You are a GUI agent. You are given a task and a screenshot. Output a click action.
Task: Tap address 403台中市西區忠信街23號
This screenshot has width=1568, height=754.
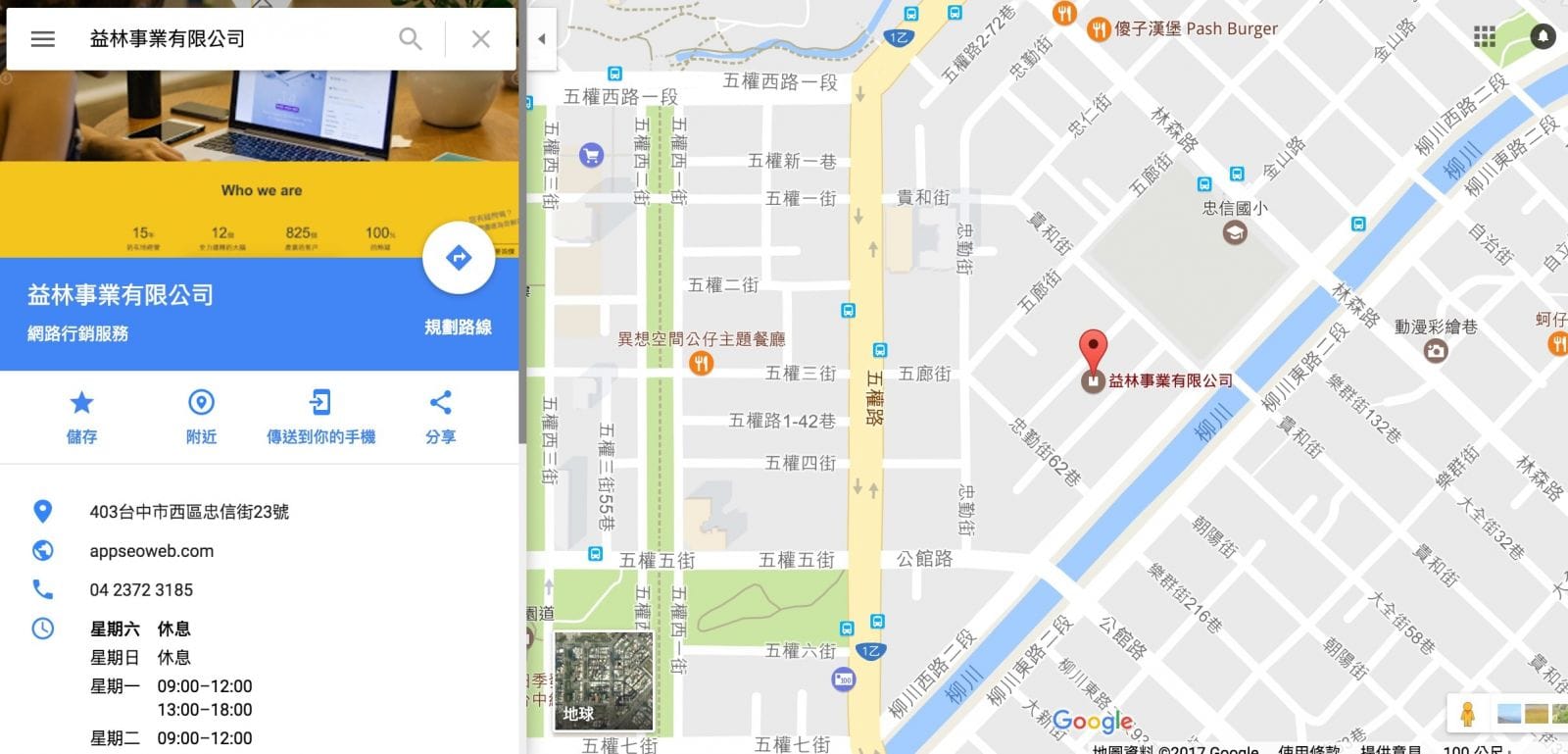click(x=189, y=512)
